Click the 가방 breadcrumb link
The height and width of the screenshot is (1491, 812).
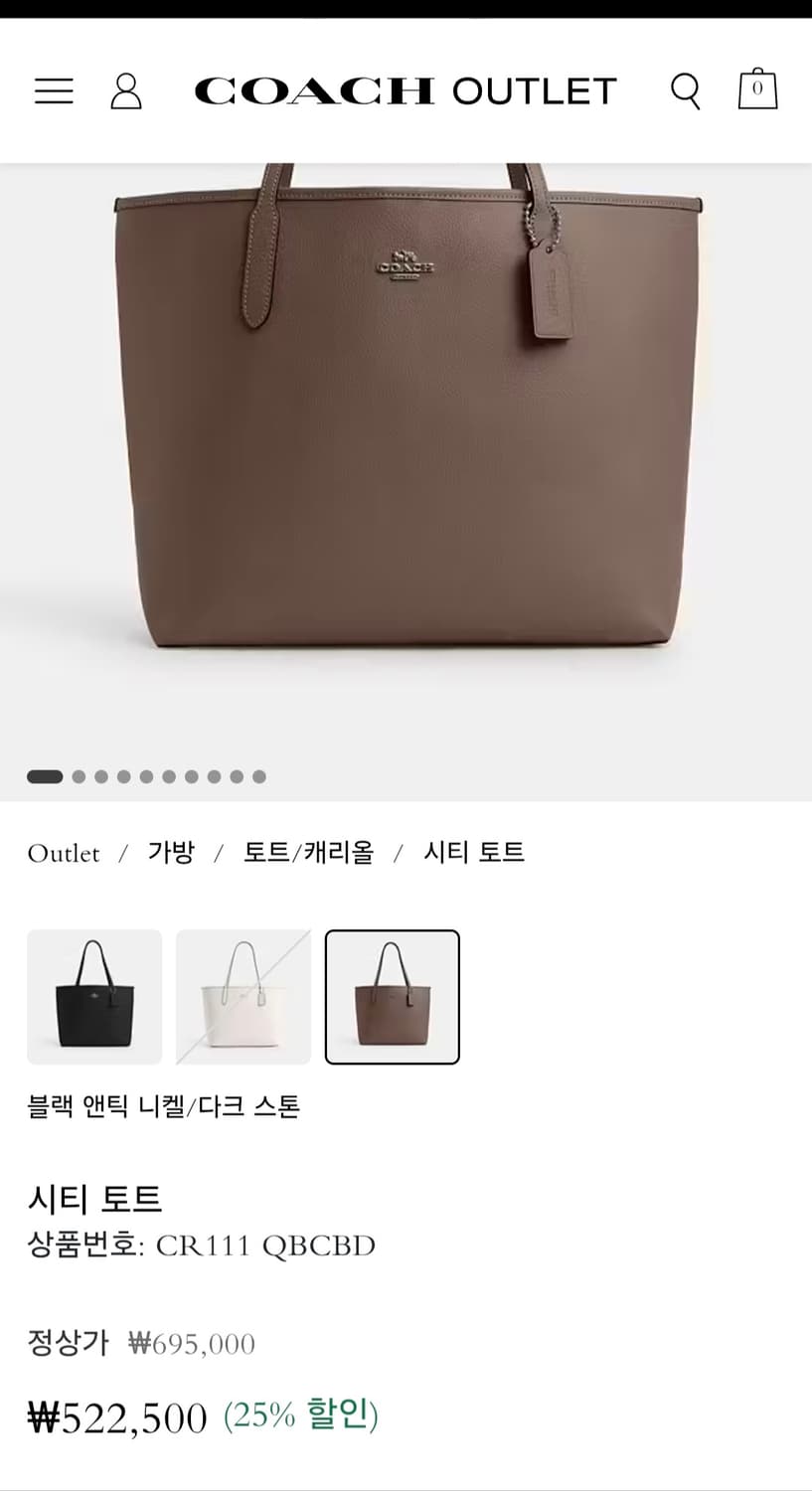pyautogui.click(x=171, y=852)
